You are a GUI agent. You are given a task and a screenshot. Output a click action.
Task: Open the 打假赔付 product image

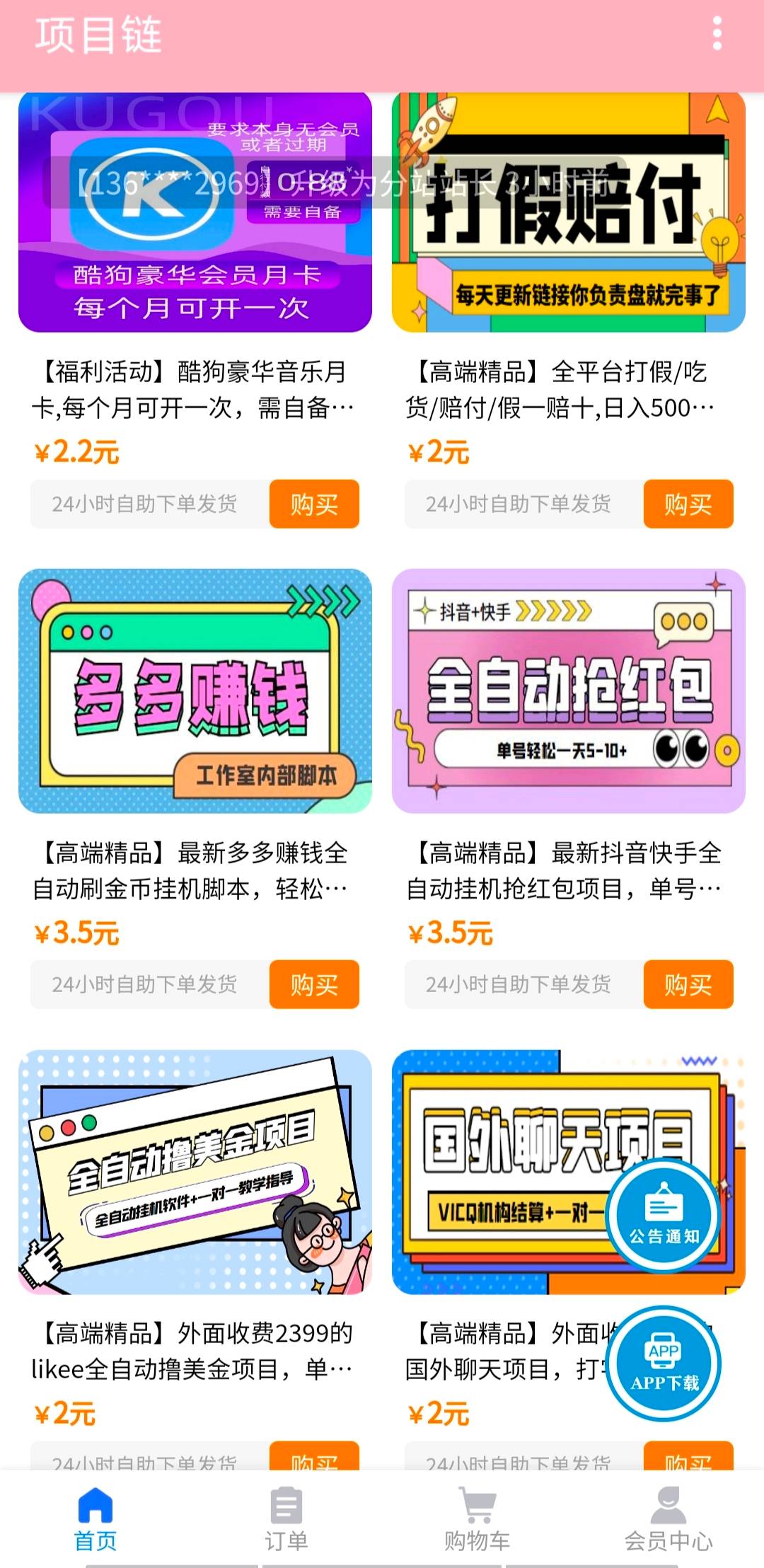[569, 212]
